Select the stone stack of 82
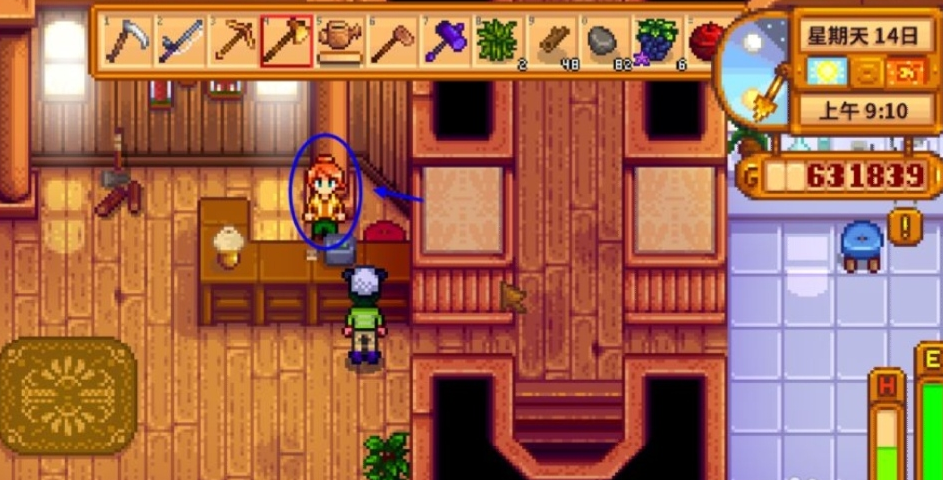 pyautogui.click(x=604, y=41)
